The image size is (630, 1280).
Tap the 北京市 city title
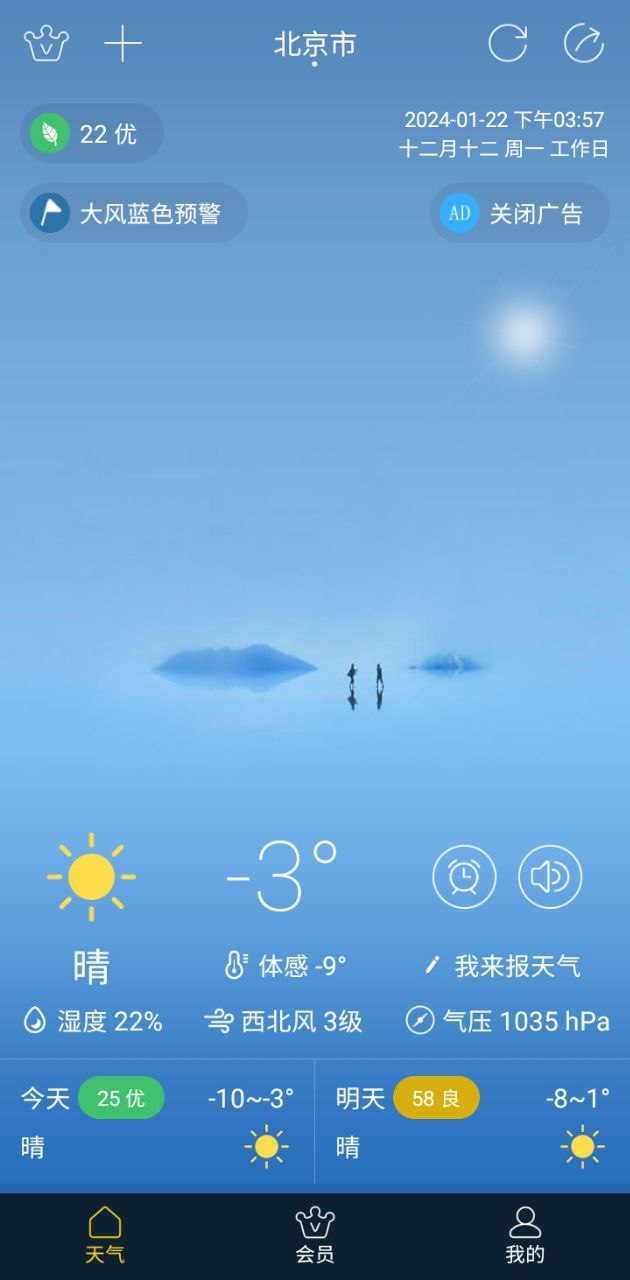click(315, 45)
